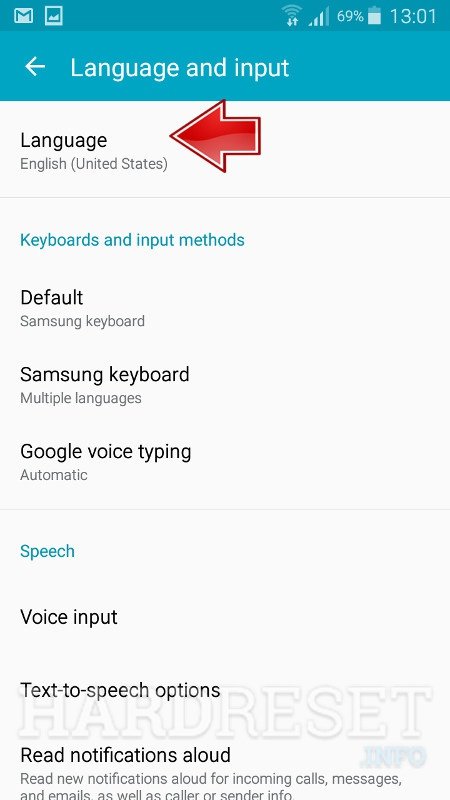Open Text-to-speech options

coord(225,690)
